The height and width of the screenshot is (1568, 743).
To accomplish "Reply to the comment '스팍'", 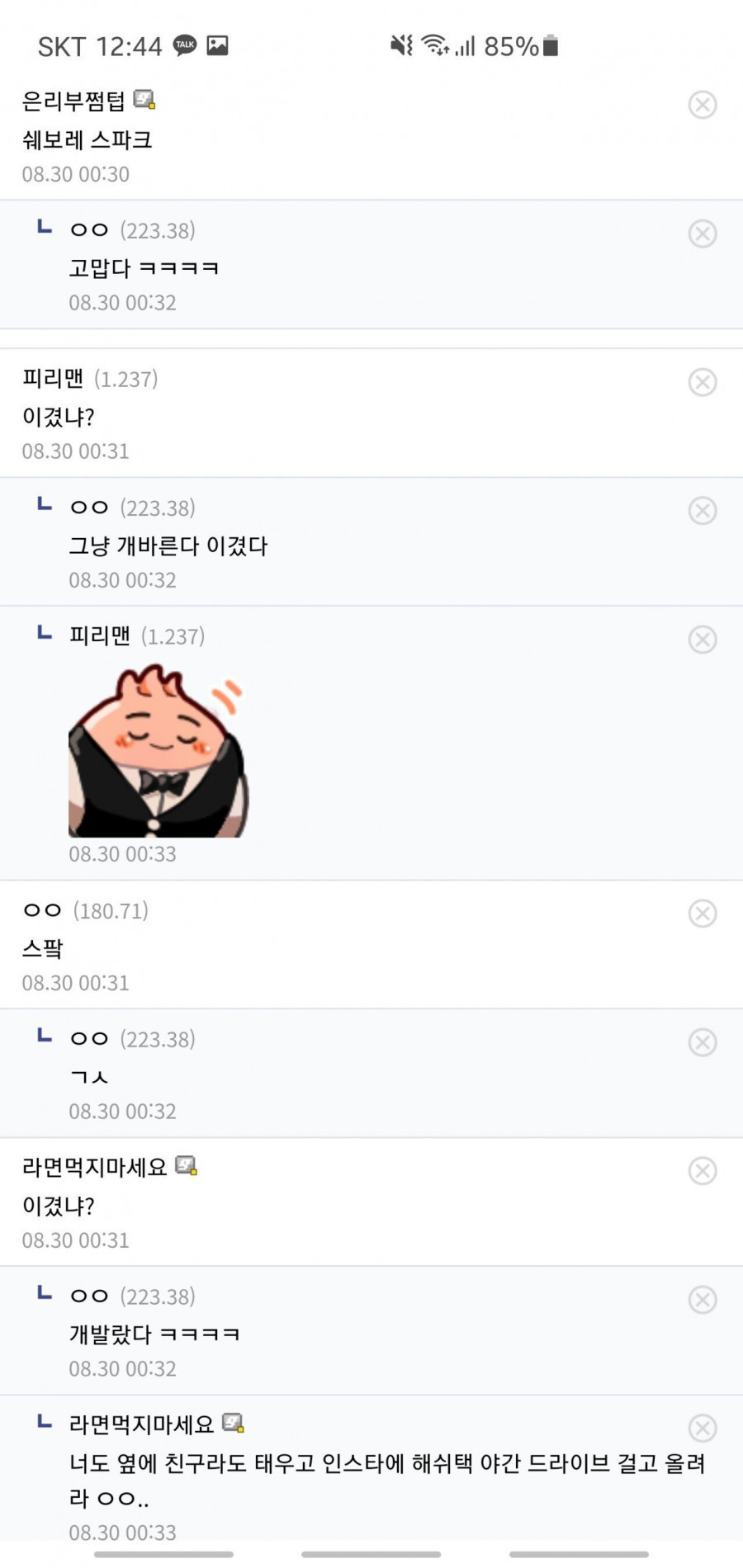I will pos(42,949).
